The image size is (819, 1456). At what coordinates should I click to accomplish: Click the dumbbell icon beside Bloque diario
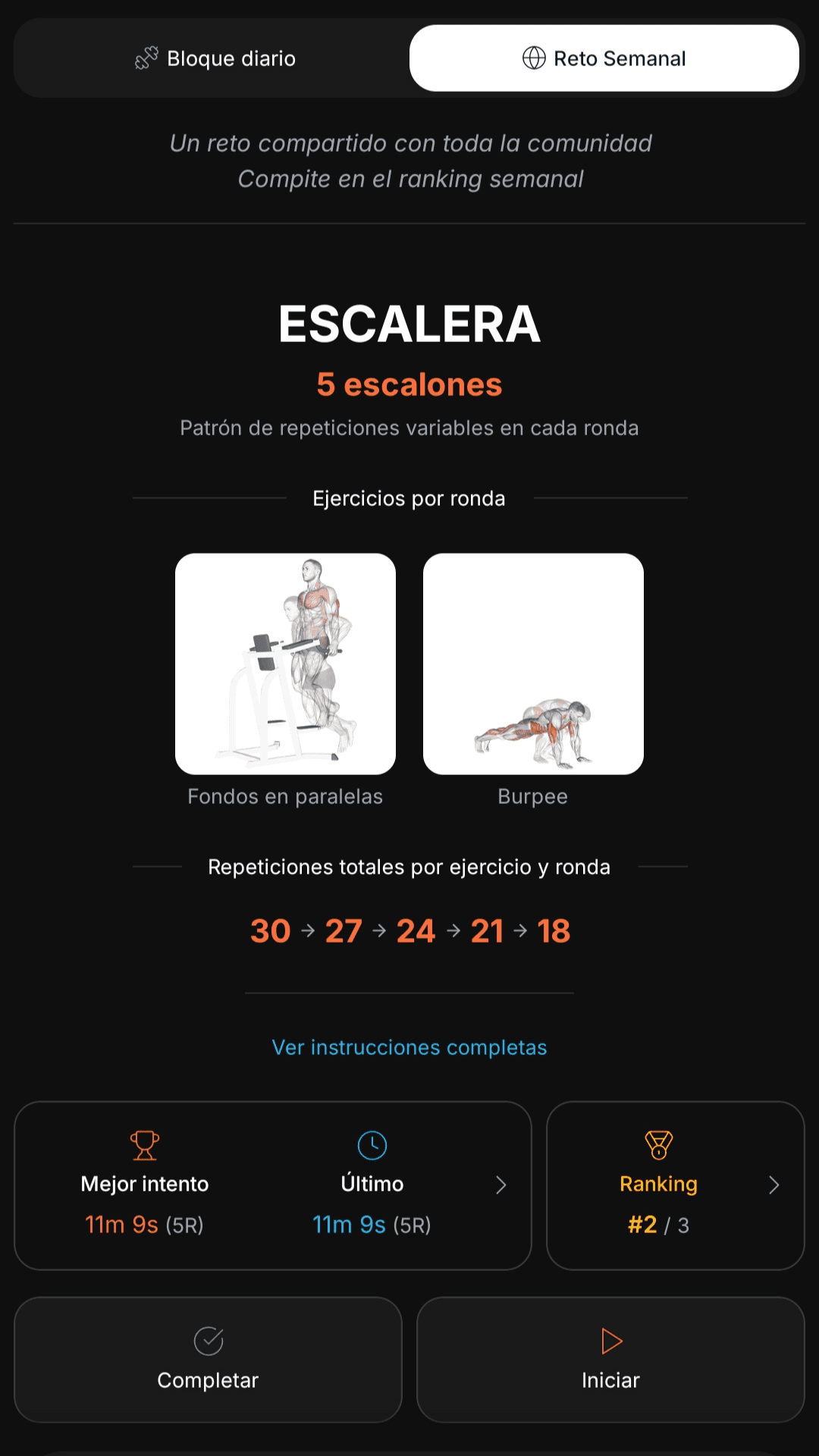(x=146, y=58)
